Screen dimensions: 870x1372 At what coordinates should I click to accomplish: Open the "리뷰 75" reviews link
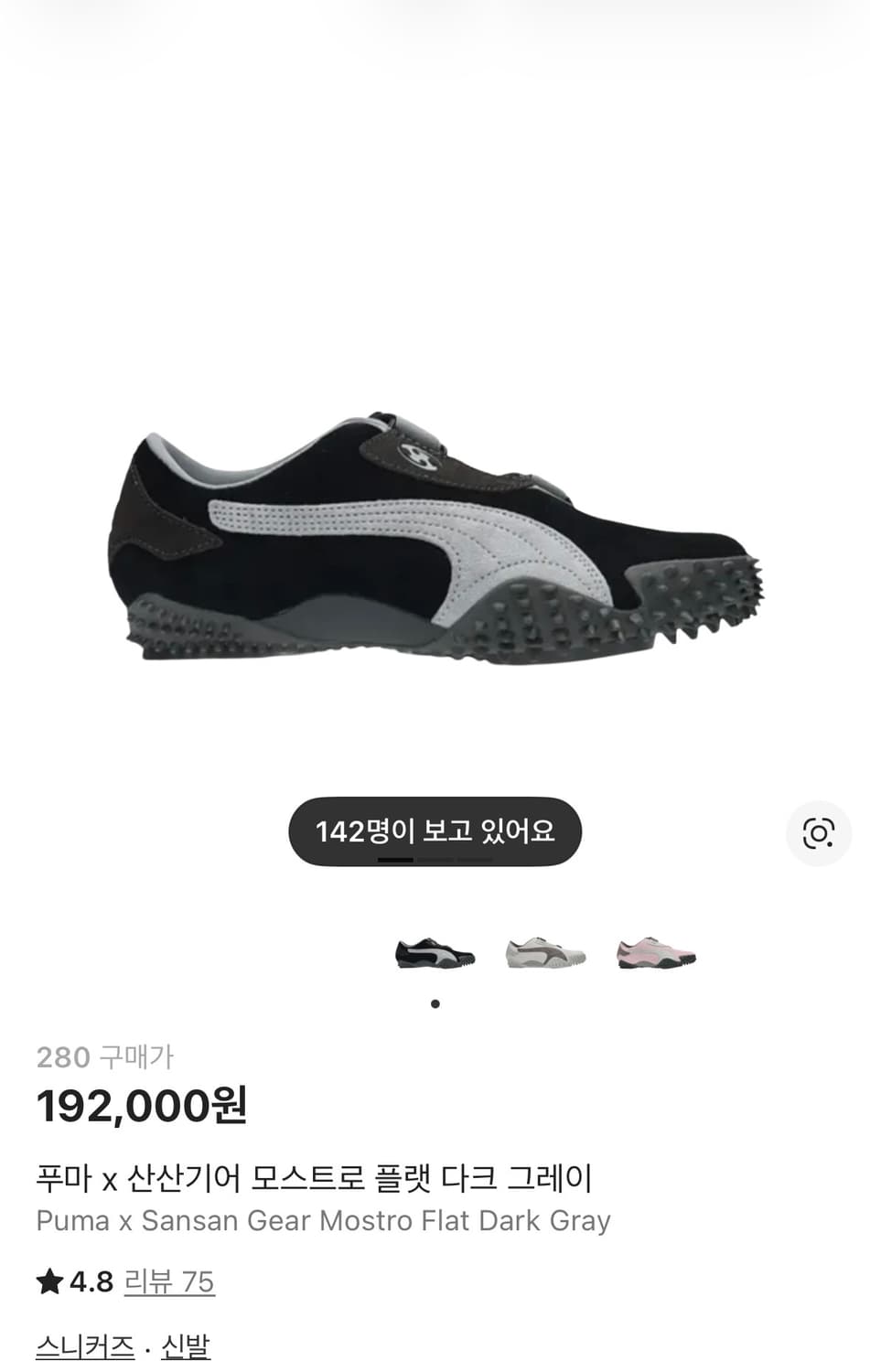click(x=169, y=1282)
